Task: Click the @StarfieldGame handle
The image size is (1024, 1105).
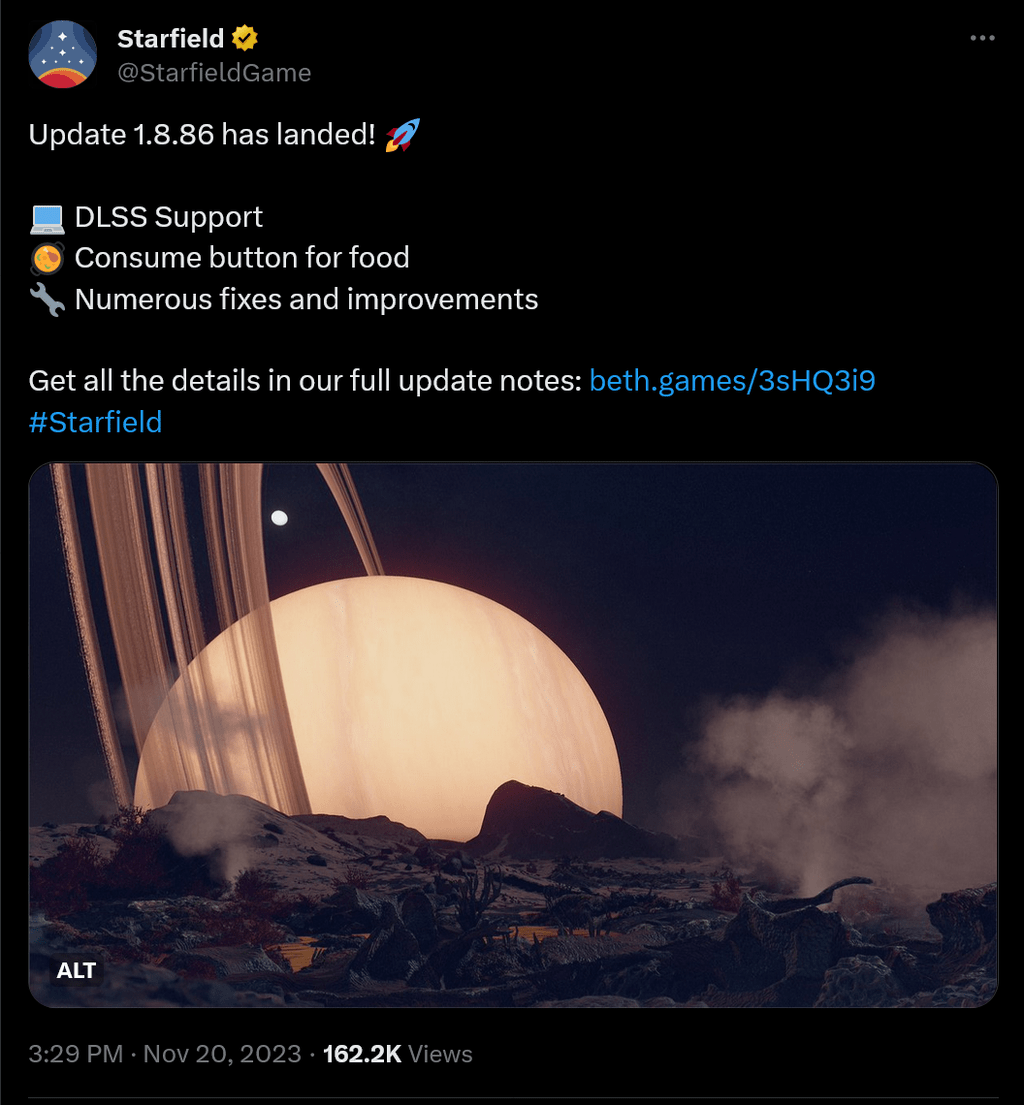Action: coord(215,72)
